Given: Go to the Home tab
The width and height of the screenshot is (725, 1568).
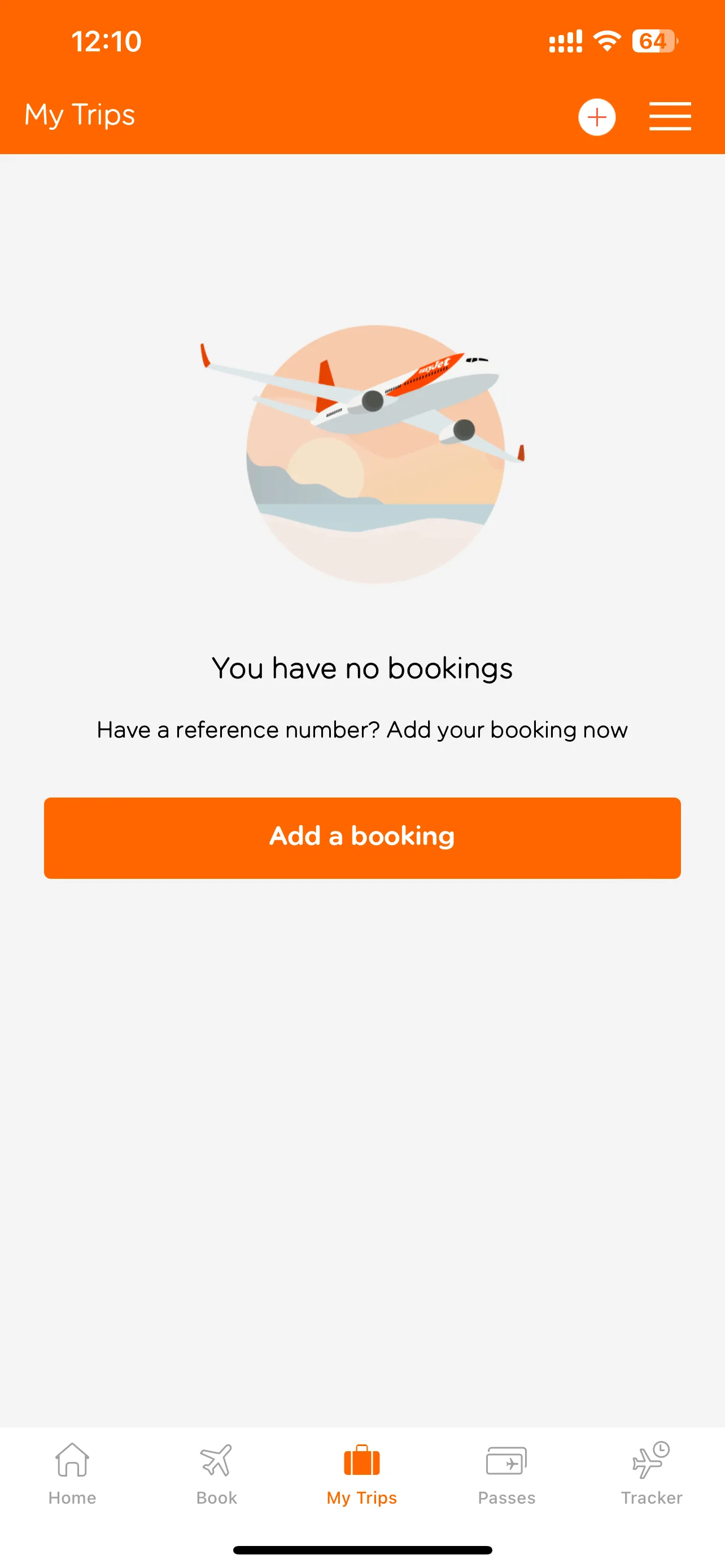Looking at the screenshot, I should click(x=72, y=1473).
